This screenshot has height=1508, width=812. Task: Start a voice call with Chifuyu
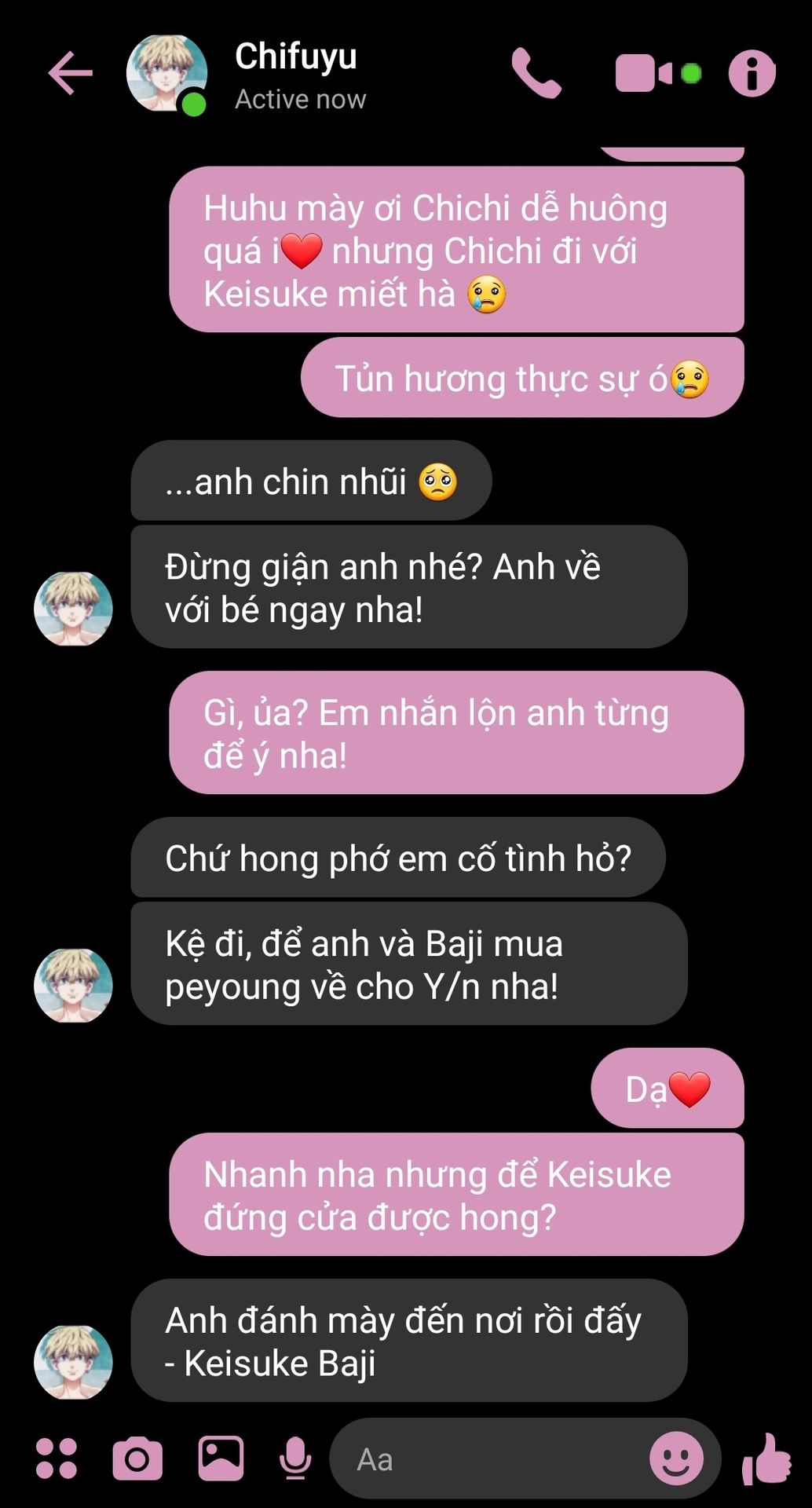[536, 74]
